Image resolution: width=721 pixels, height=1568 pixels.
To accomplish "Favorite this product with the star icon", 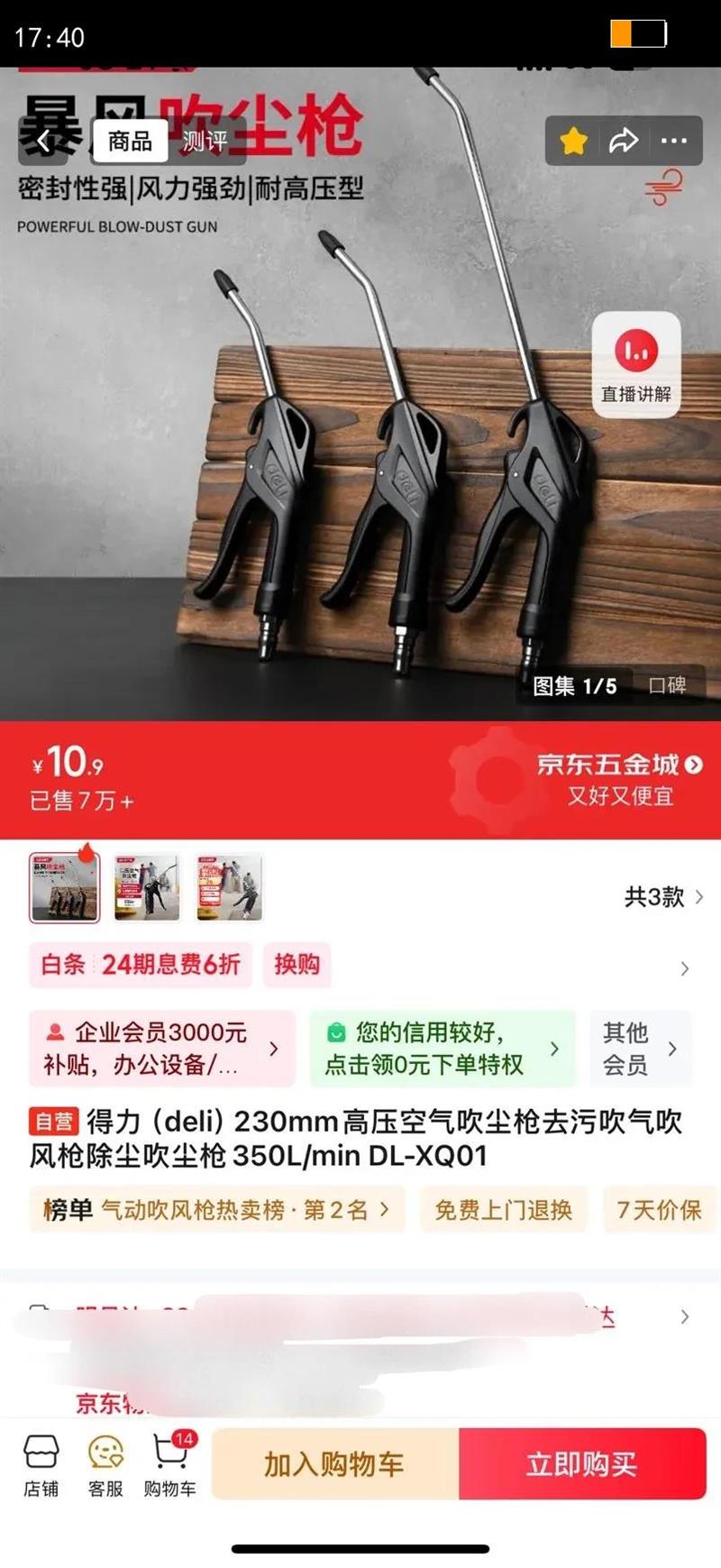I will pos(573,141).
